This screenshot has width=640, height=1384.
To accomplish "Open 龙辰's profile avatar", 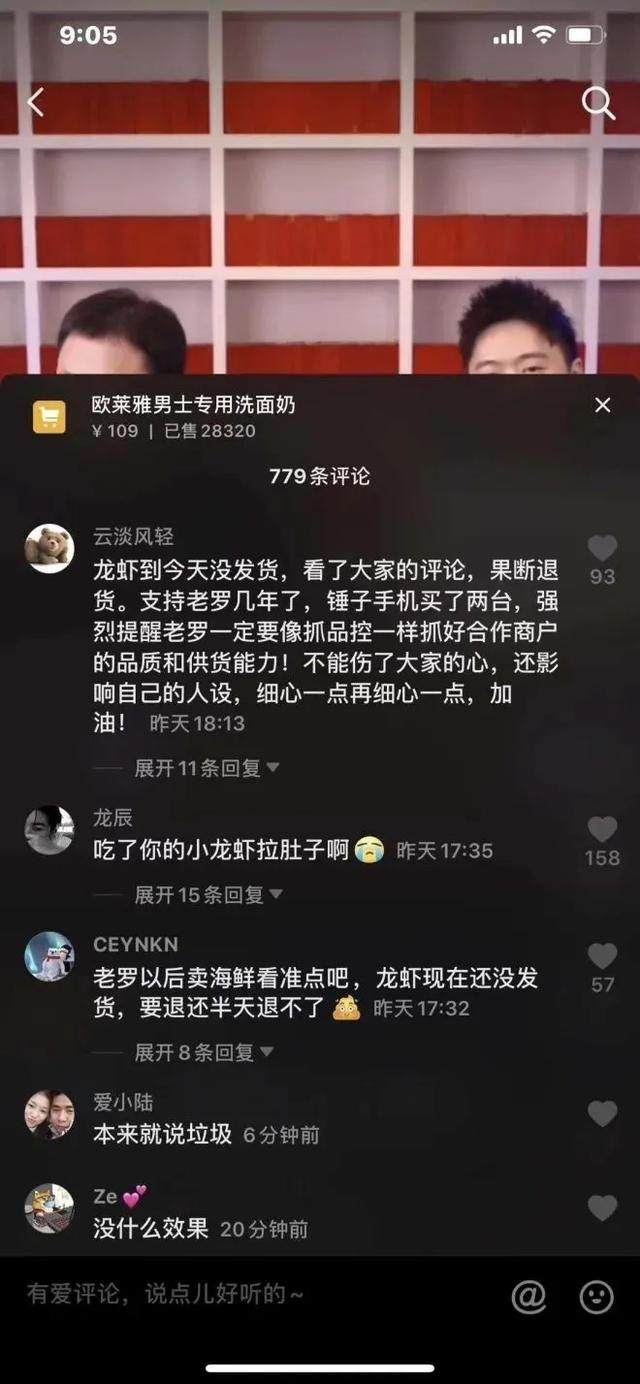I will [49, 830].
